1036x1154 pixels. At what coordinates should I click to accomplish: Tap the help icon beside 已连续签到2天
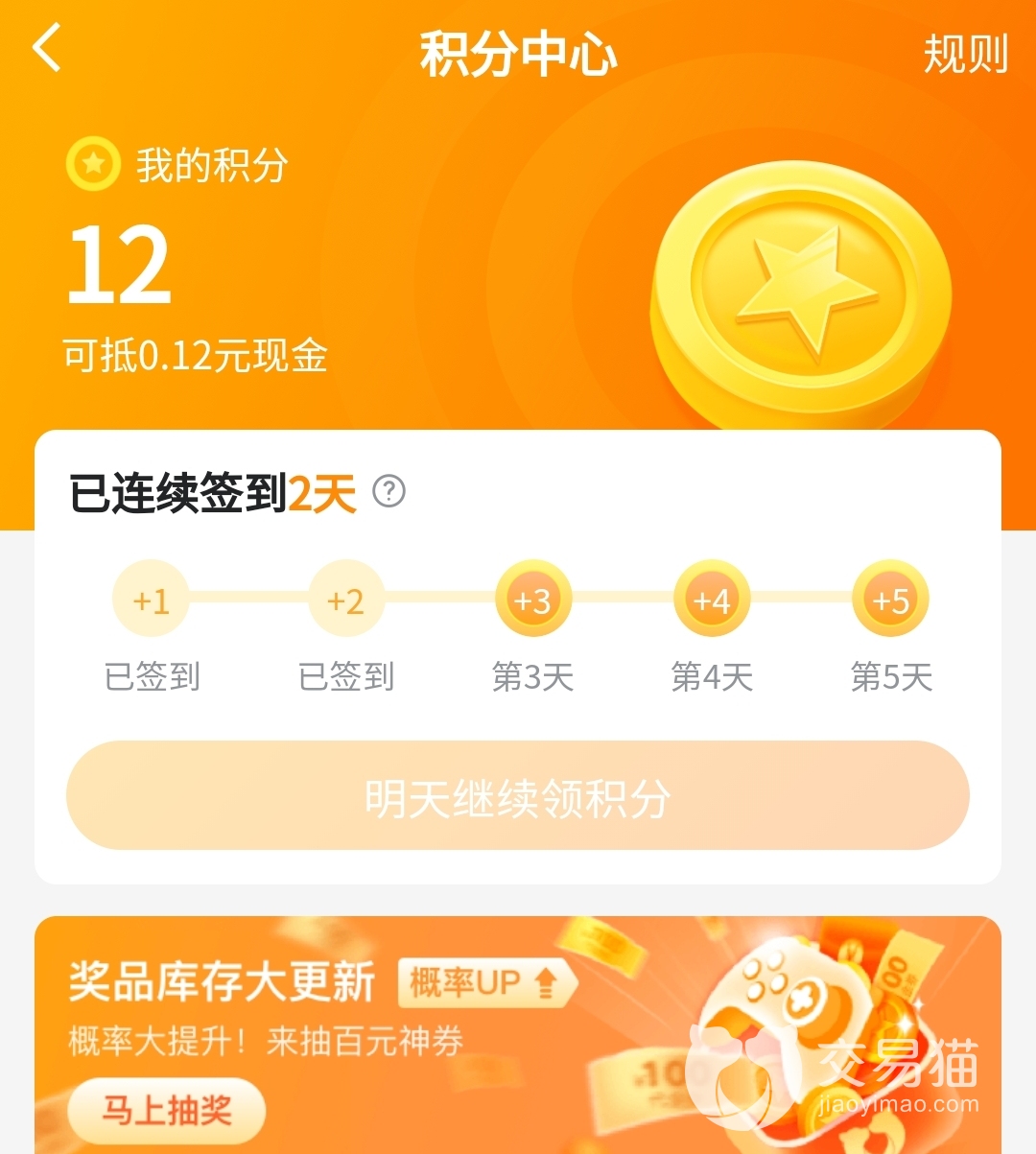pyautogui.click(x=388, y=491)
